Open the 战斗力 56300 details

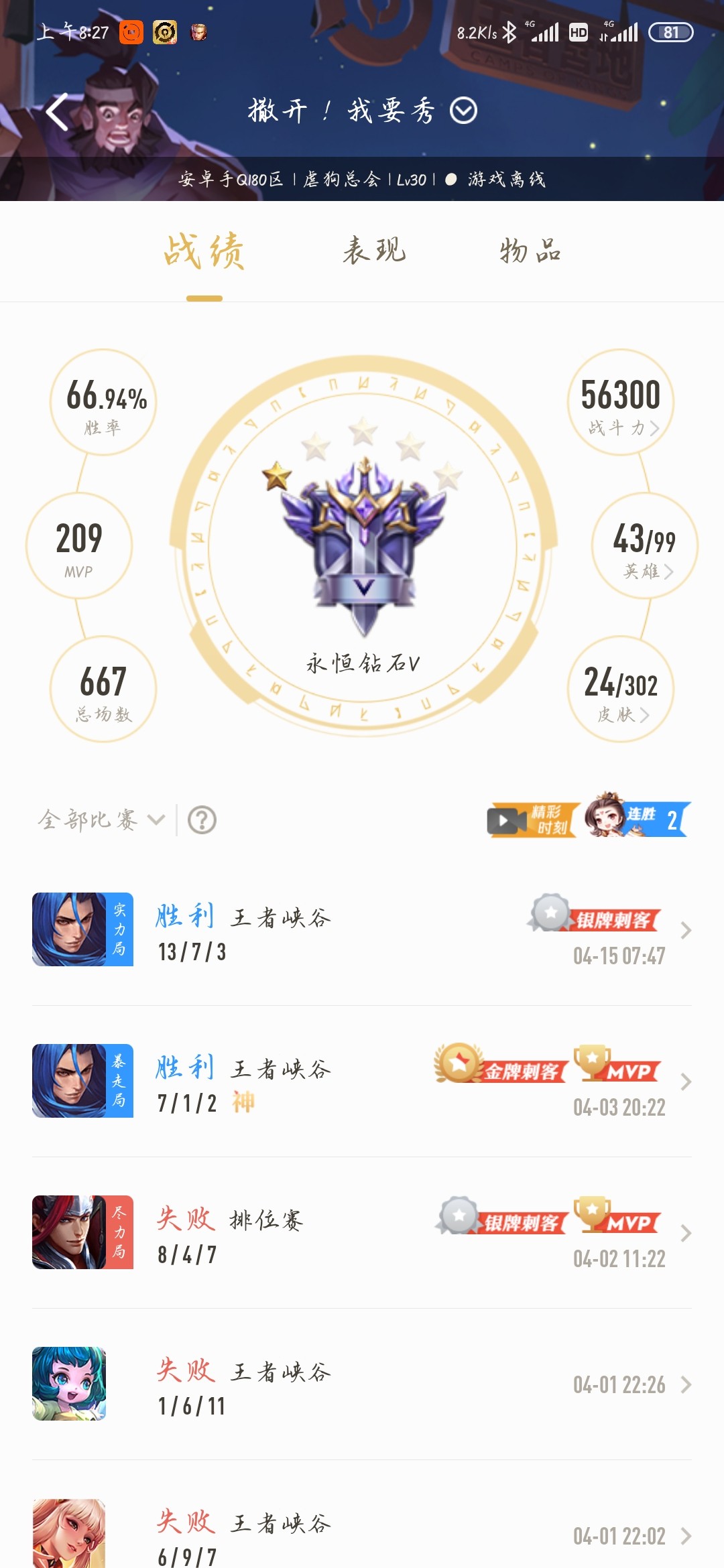(x=621, y=403)
